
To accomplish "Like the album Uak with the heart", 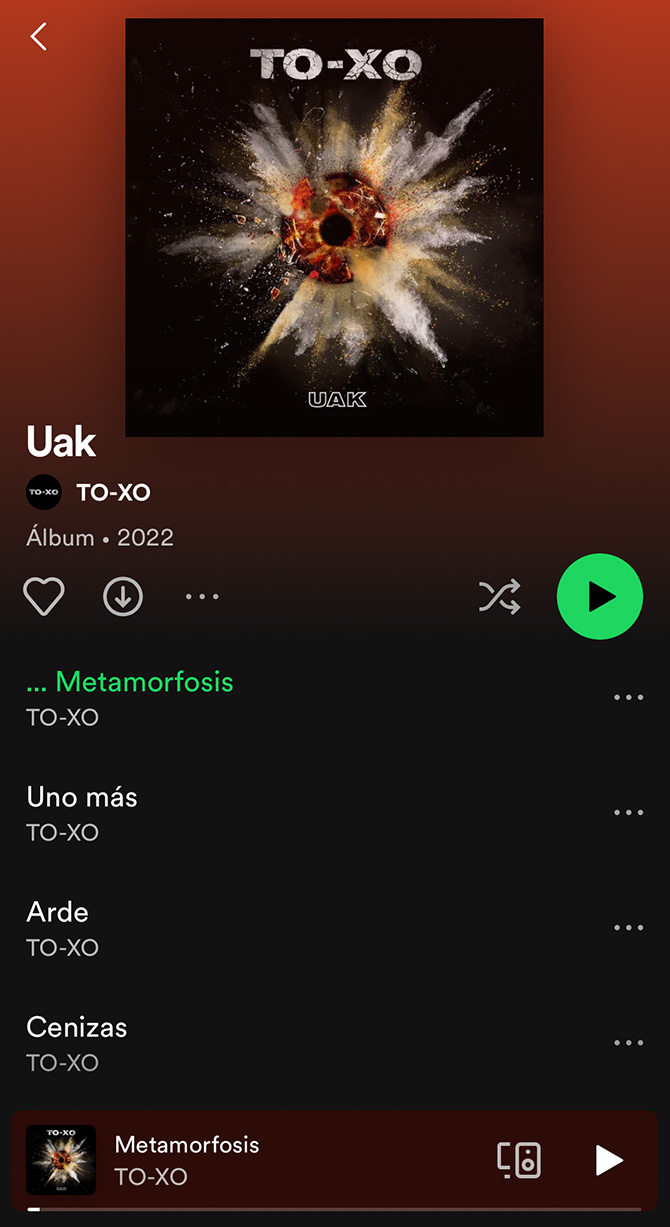I will coord(44,597).
